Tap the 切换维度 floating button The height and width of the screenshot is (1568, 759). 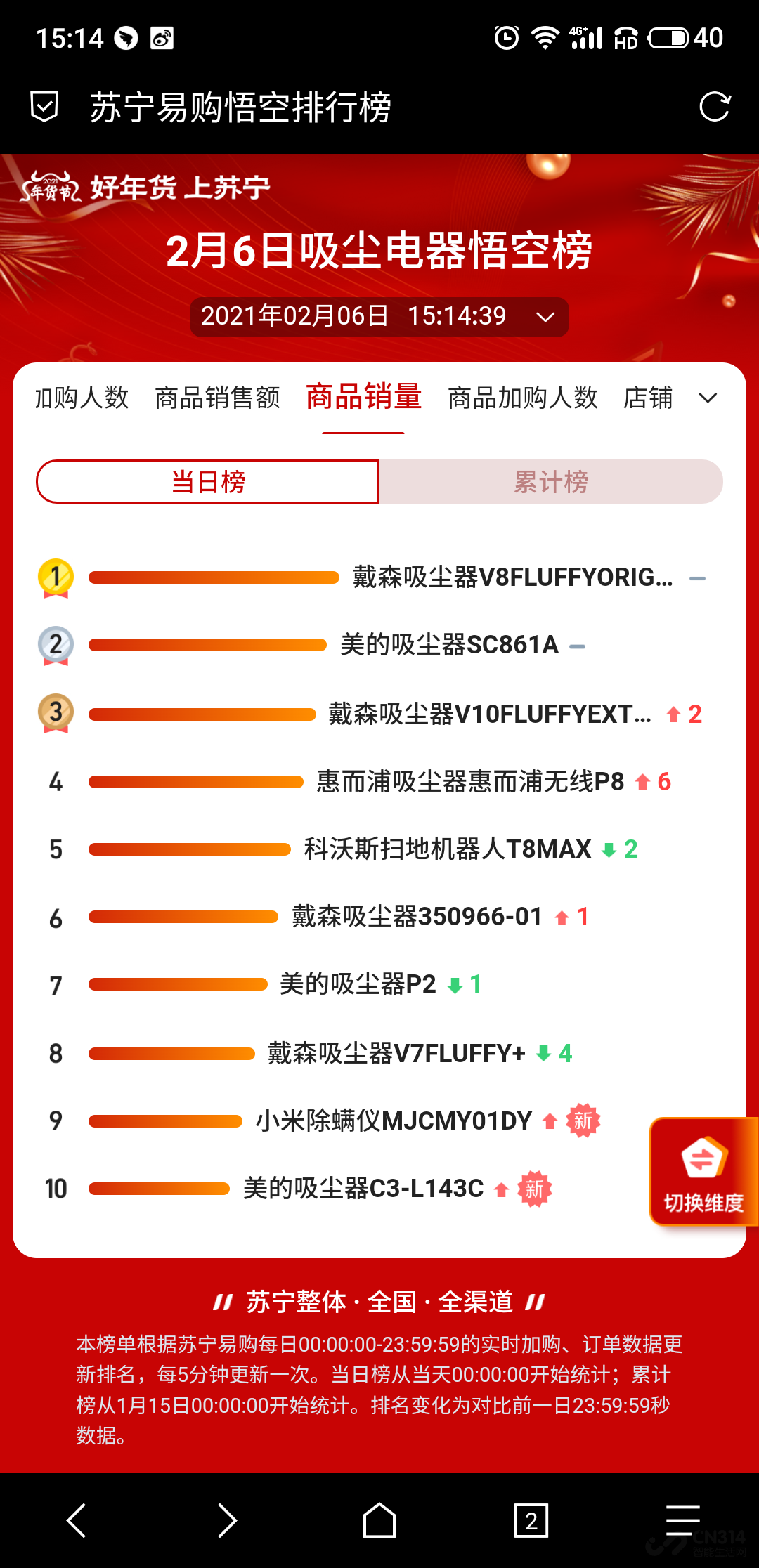(703, 1172)
